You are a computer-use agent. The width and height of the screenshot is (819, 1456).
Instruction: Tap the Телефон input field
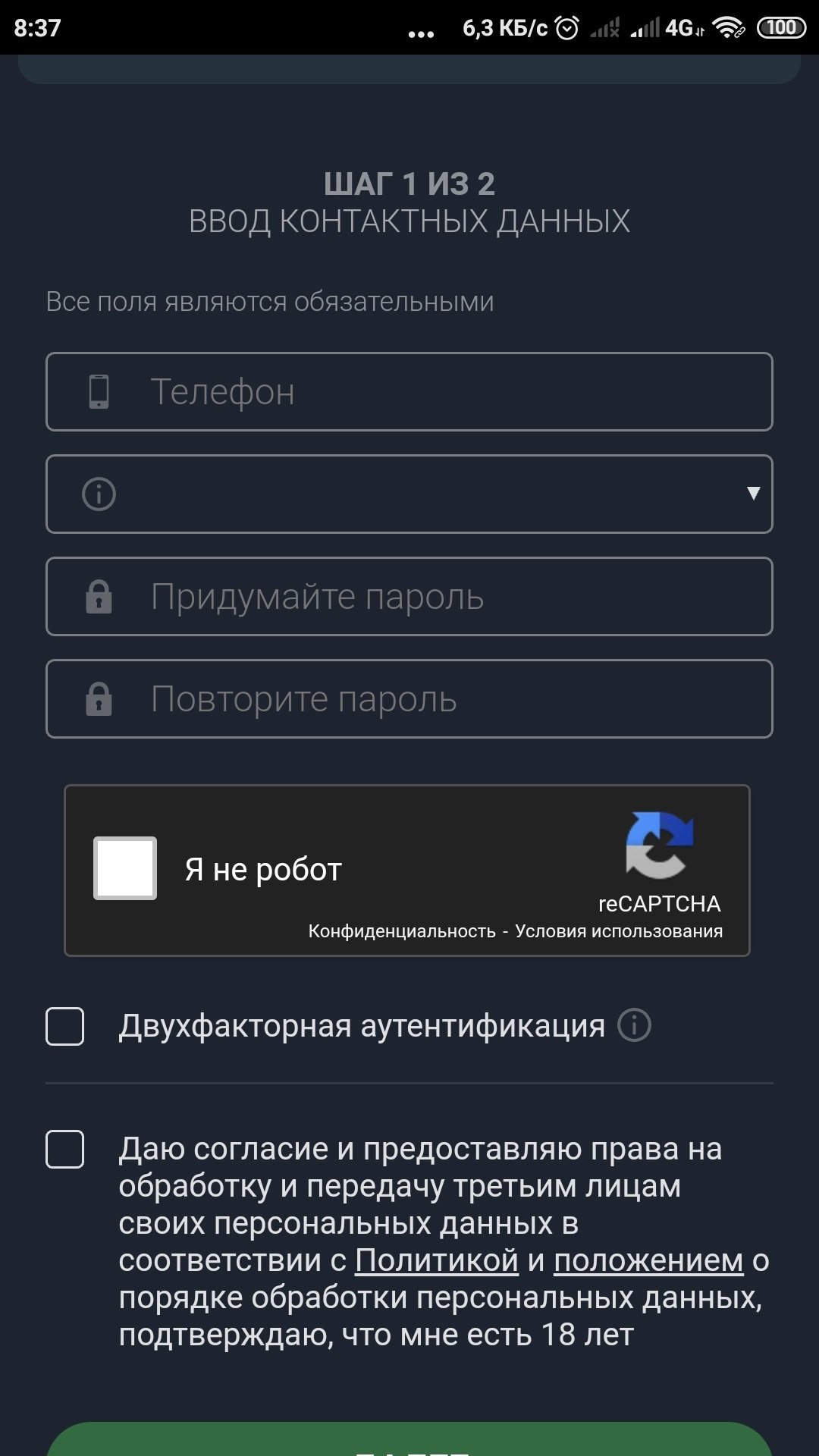[x=409, y=391]
